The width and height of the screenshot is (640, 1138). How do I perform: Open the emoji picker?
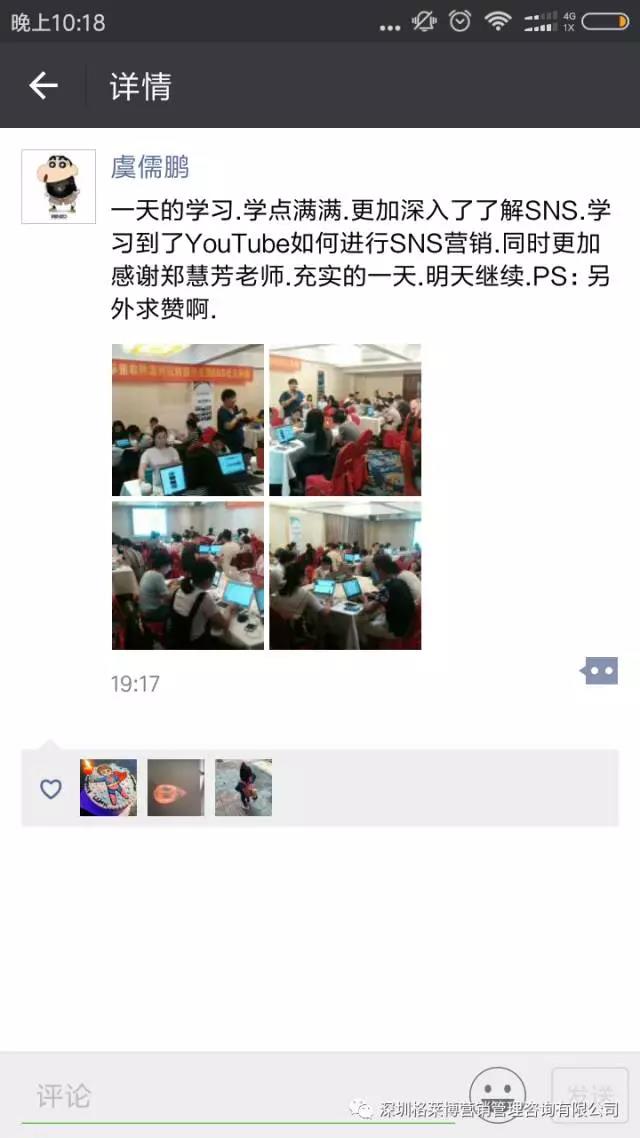(497, 1091)
